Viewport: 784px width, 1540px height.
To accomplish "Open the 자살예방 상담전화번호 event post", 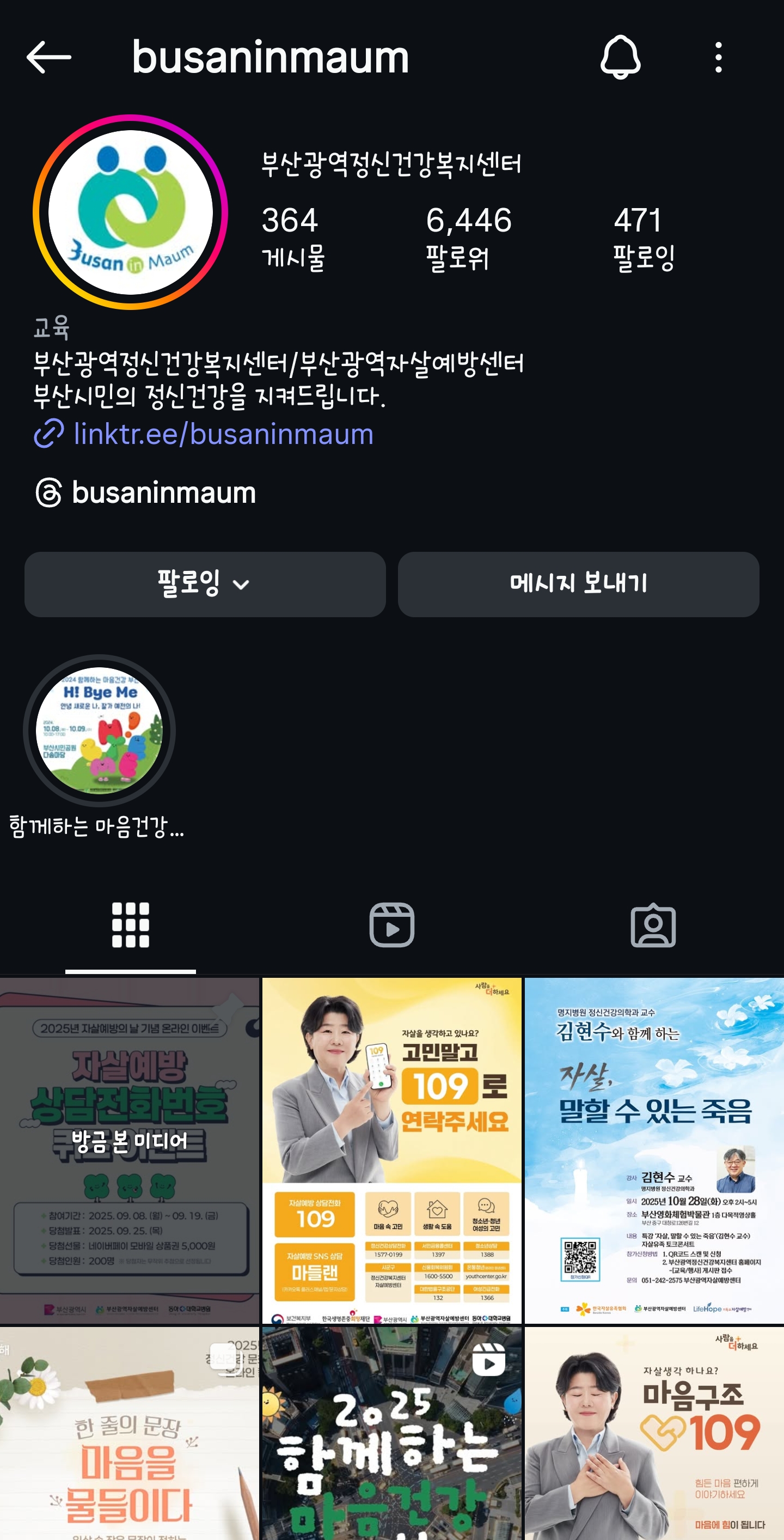I will point(130,1150).
